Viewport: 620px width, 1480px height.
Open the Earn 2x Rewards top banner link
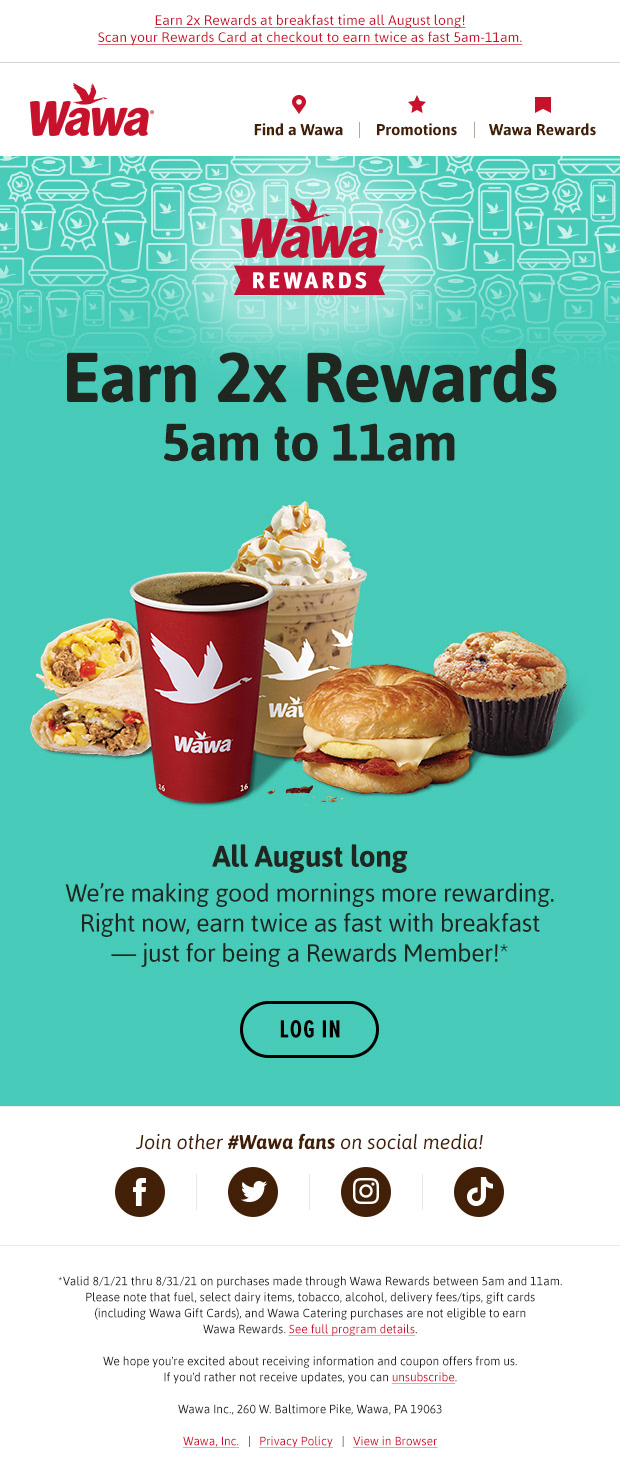click(310, 29)
